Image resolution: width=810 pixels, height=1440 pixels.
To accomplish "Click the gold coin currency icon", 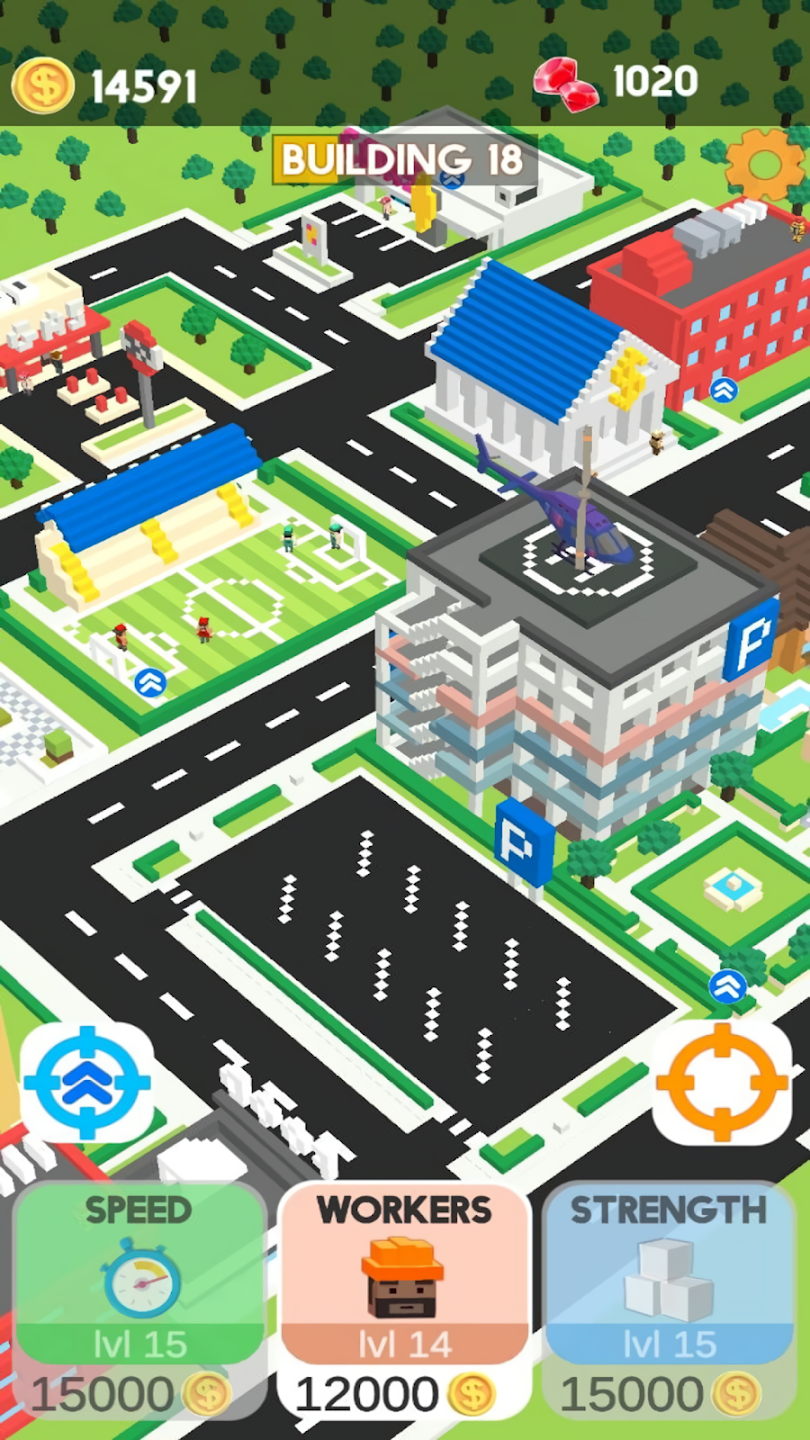I will pos(42,83).
